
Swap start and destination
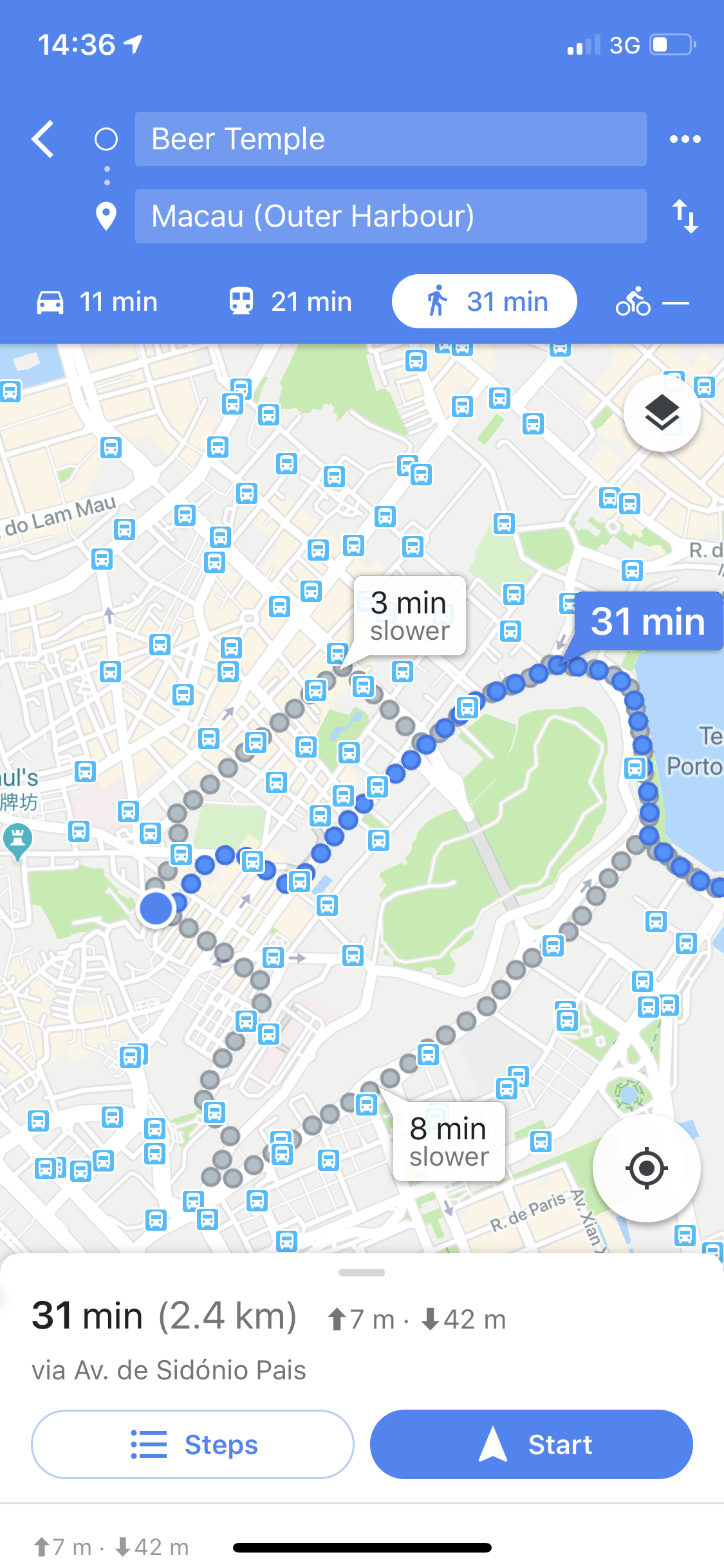pos(685,216)
